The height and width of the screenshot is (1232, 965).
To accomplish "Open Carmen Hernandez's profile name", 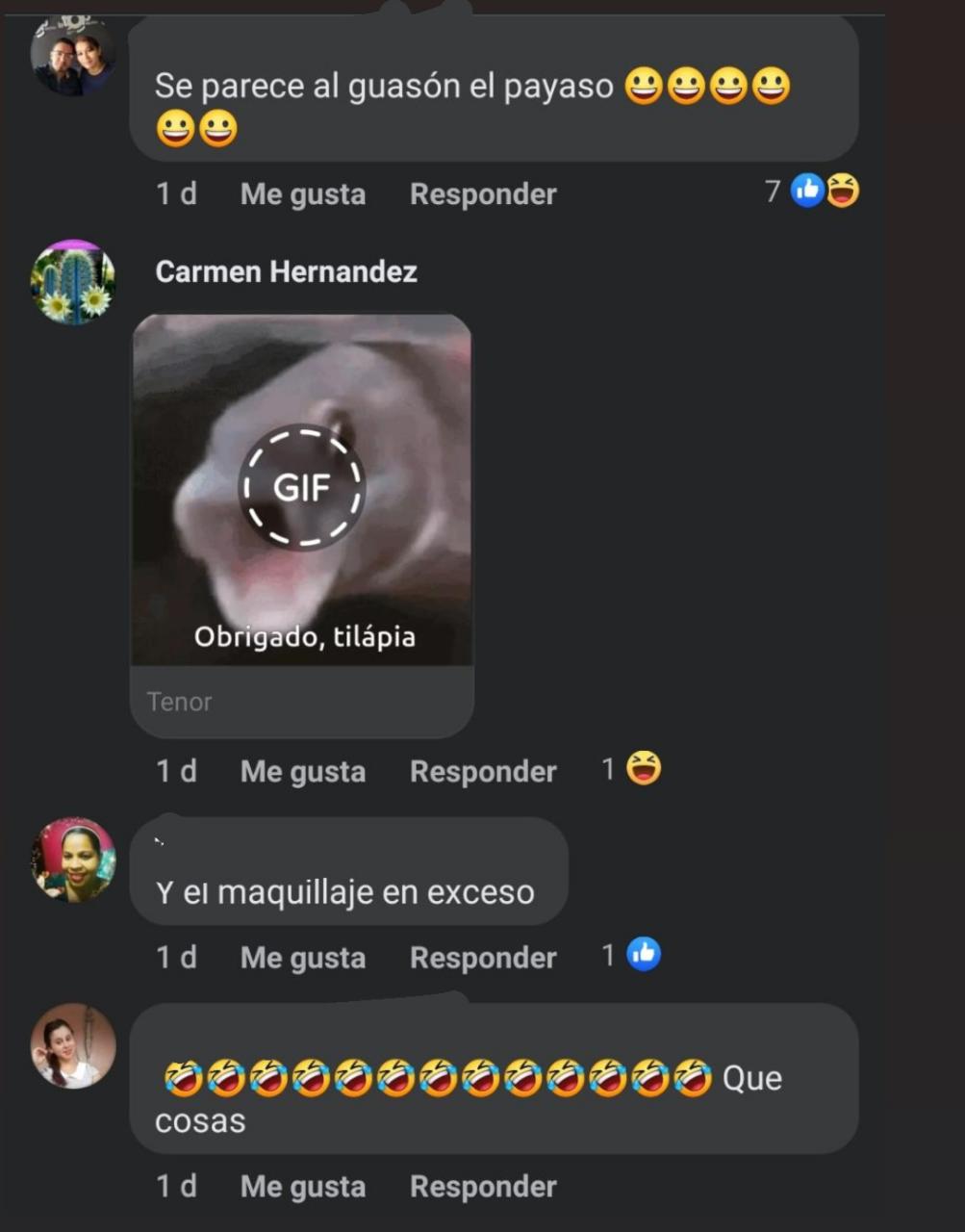I will (x=286, y=272).
